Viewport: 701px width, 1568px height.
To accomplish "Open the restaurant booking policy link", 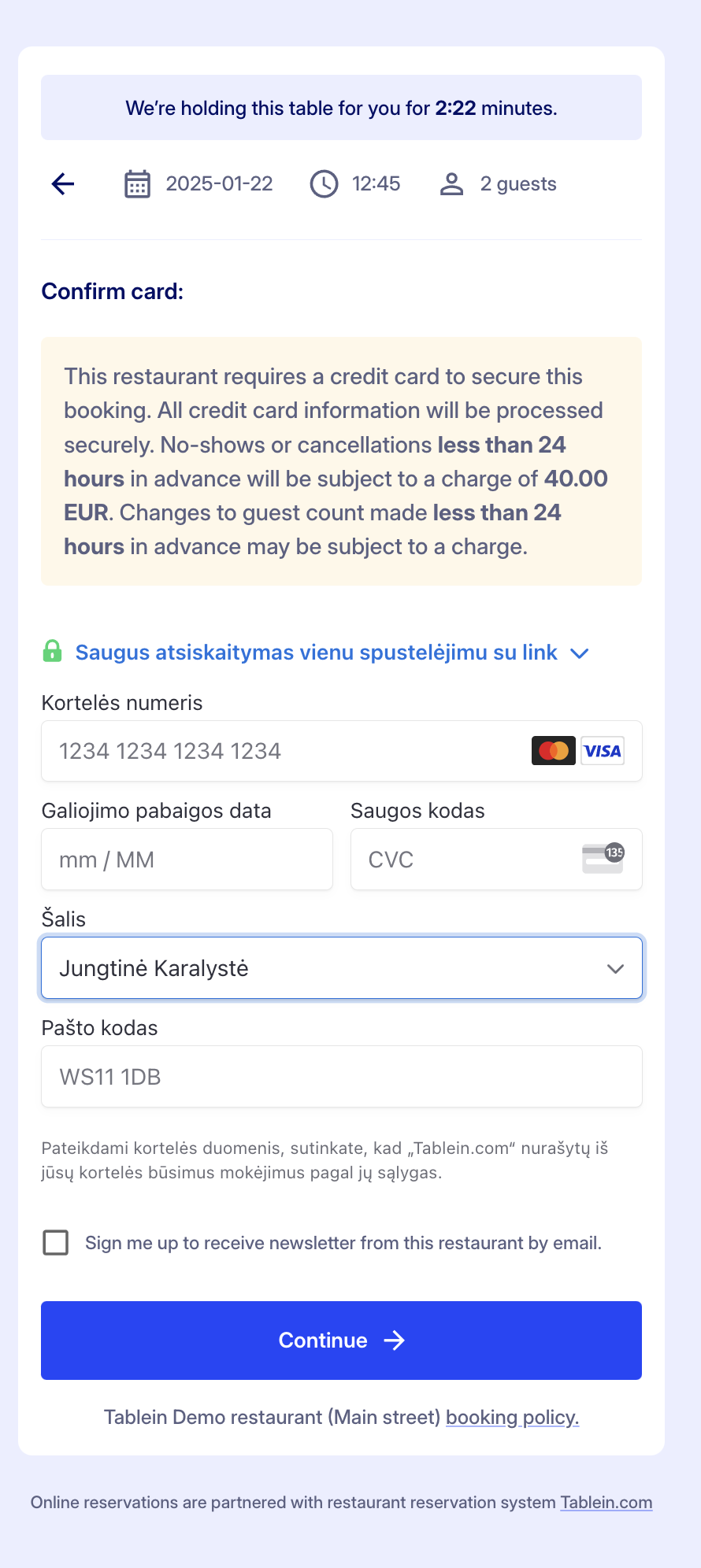I will pyautogui.click(x=512, y=1417).
